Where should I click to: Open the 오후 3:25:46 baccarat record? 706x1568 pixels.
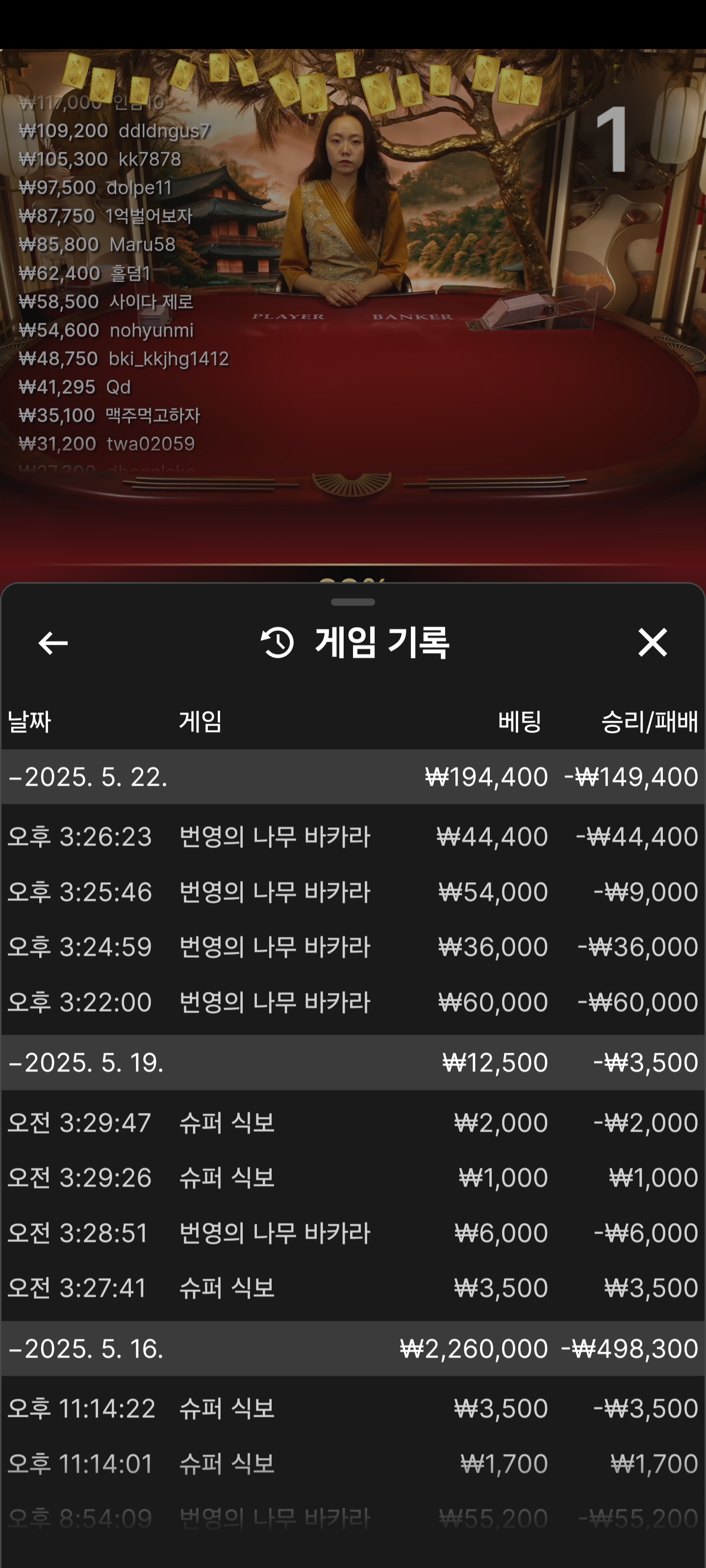tap(353, 892)
